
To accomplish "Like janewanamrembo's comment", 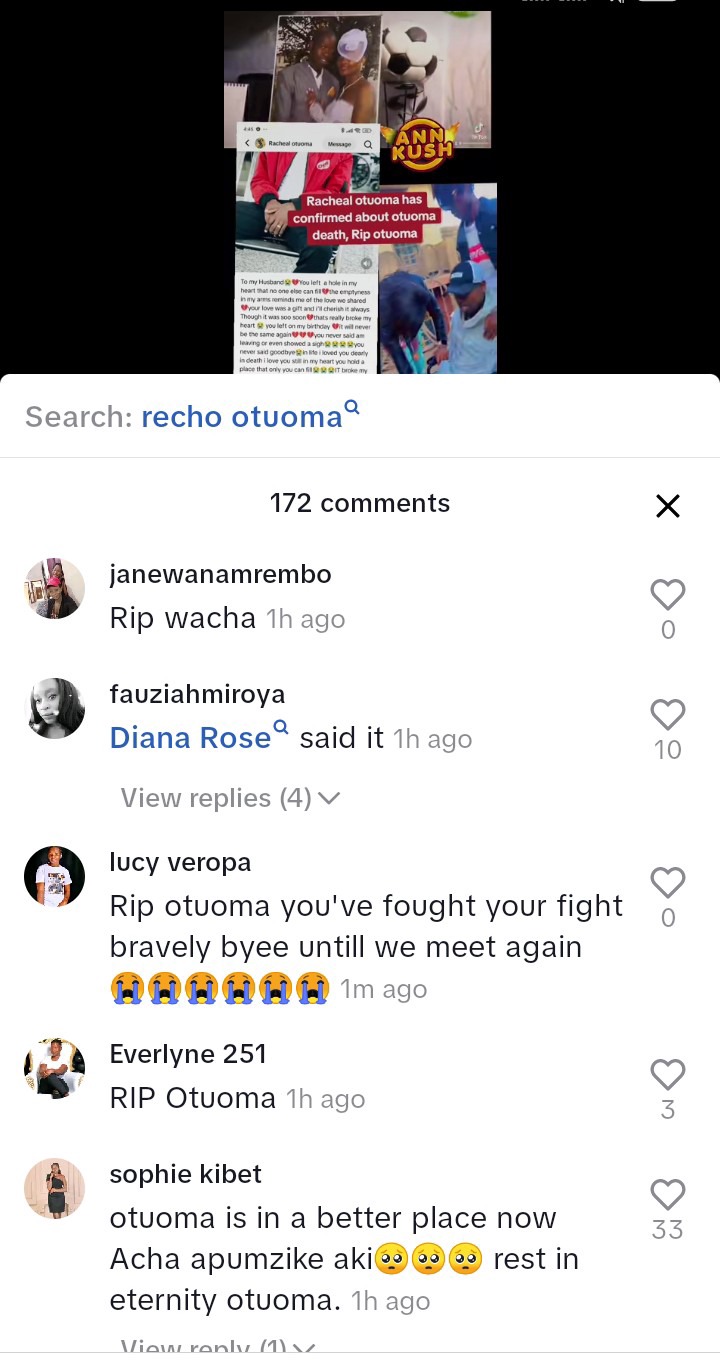I will pos(667,595).
